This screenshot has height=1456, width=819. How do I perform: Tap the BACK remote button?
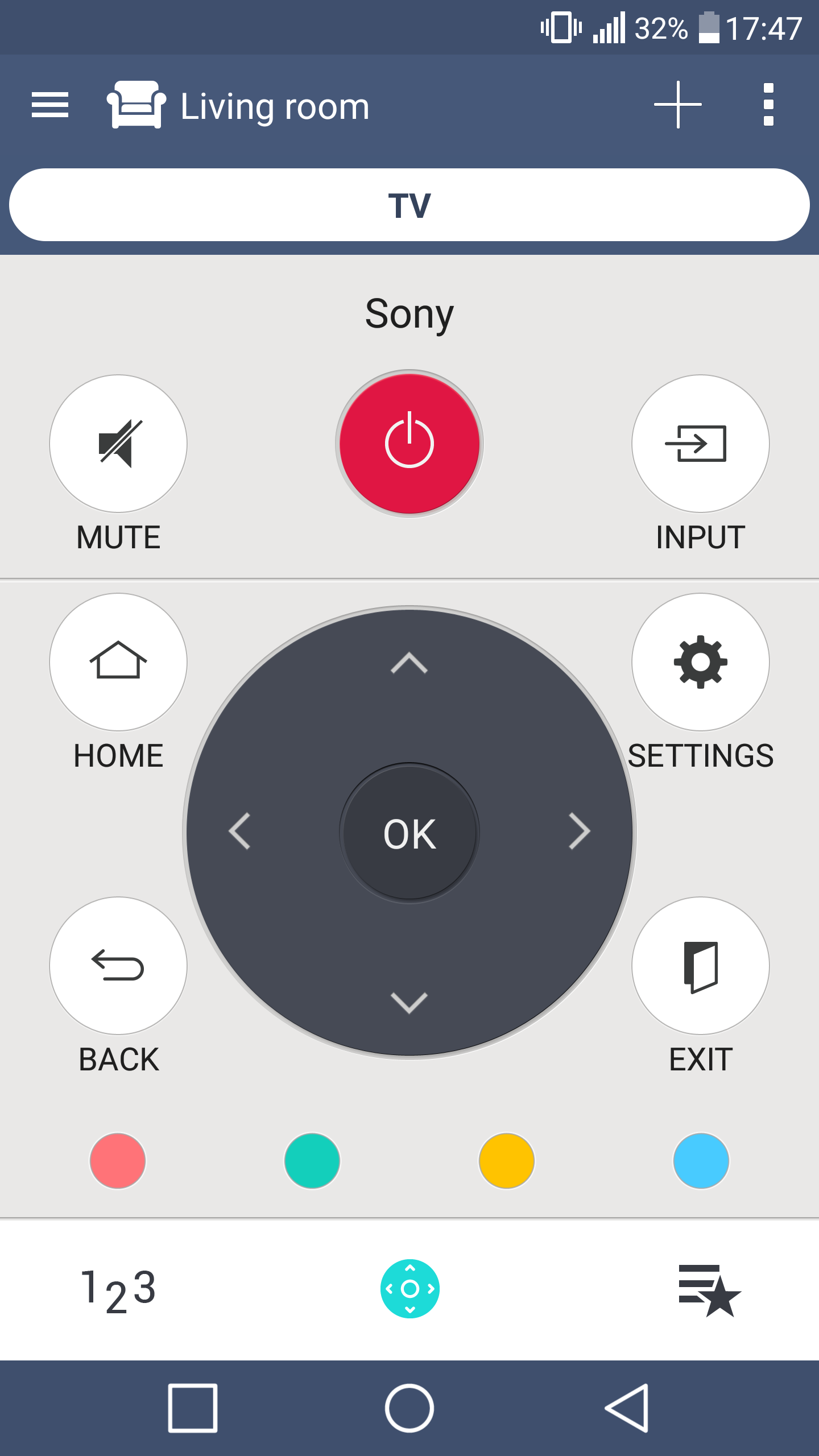click(x=118, y=966)
